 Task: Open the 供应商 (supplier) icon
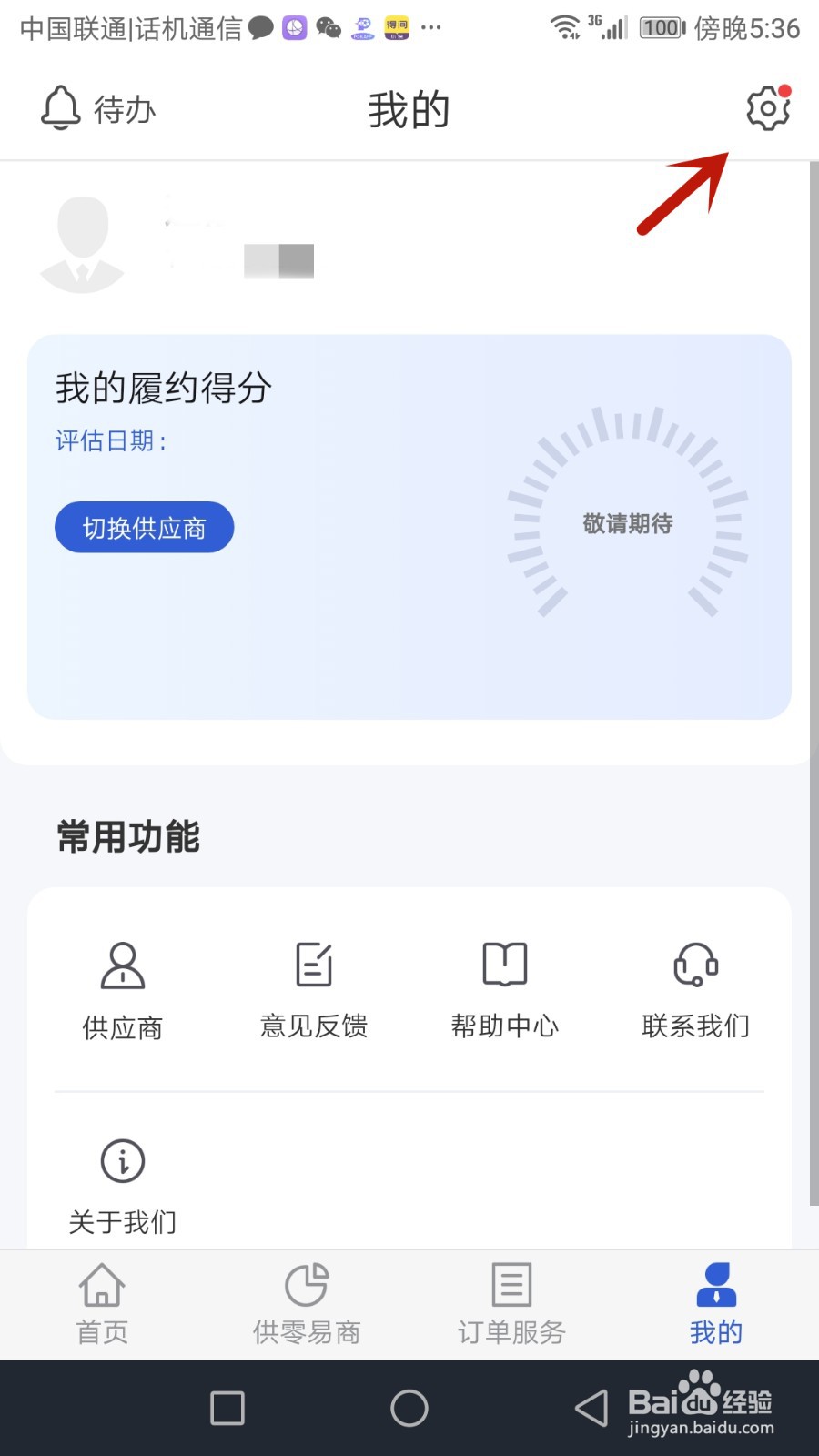tap(121, 987)
